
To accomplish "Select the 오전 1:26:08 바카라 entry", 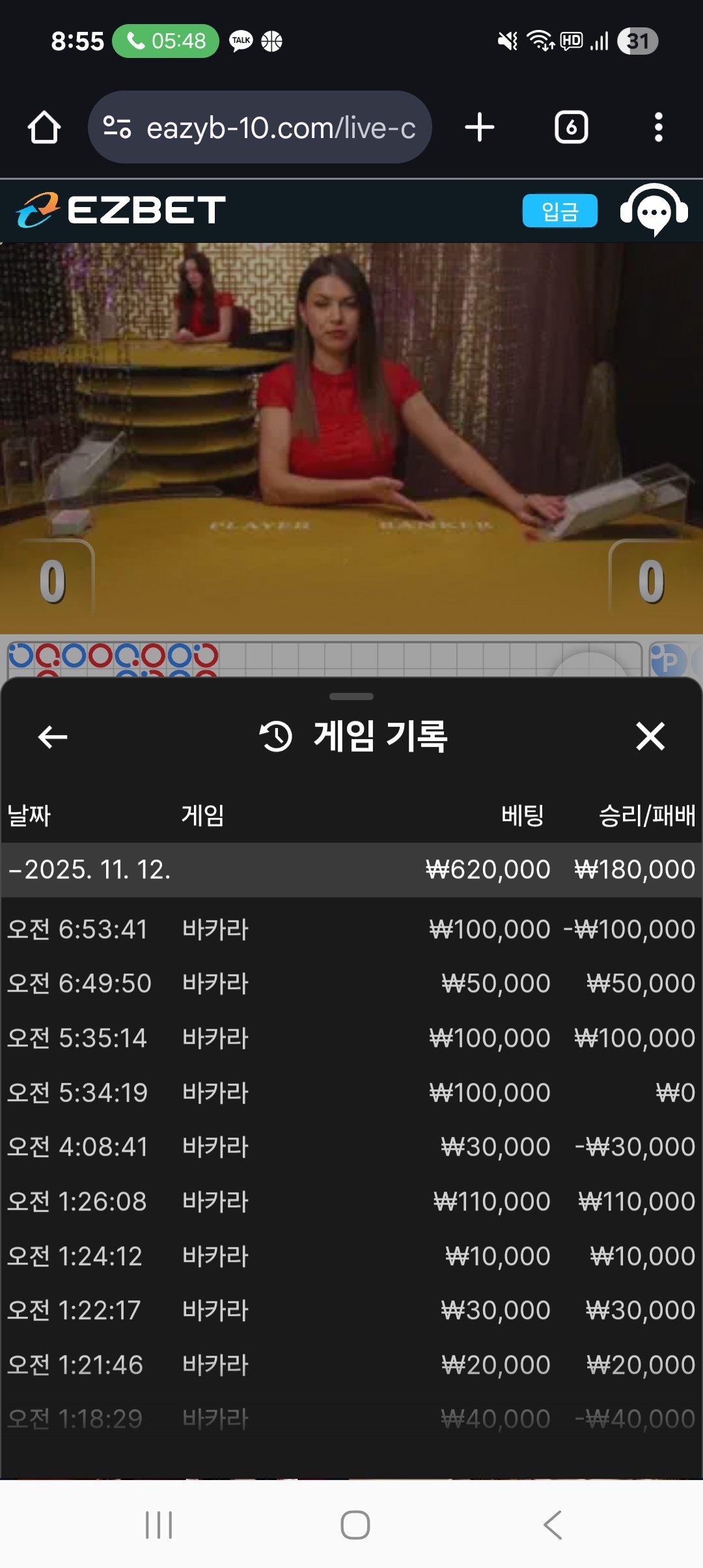I will click(x=351, y=1201).
